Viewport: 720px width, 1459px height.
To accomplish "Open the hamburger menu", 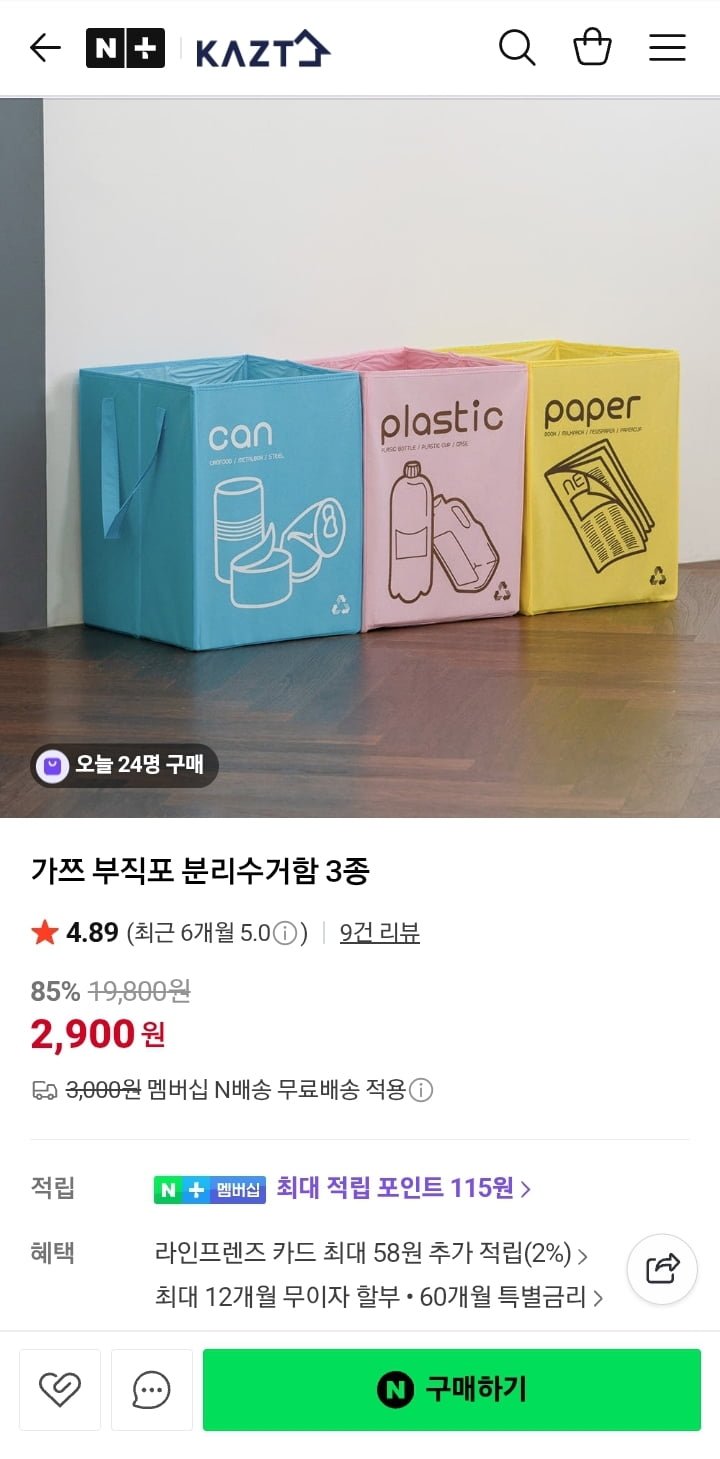I will pos(667,48).
